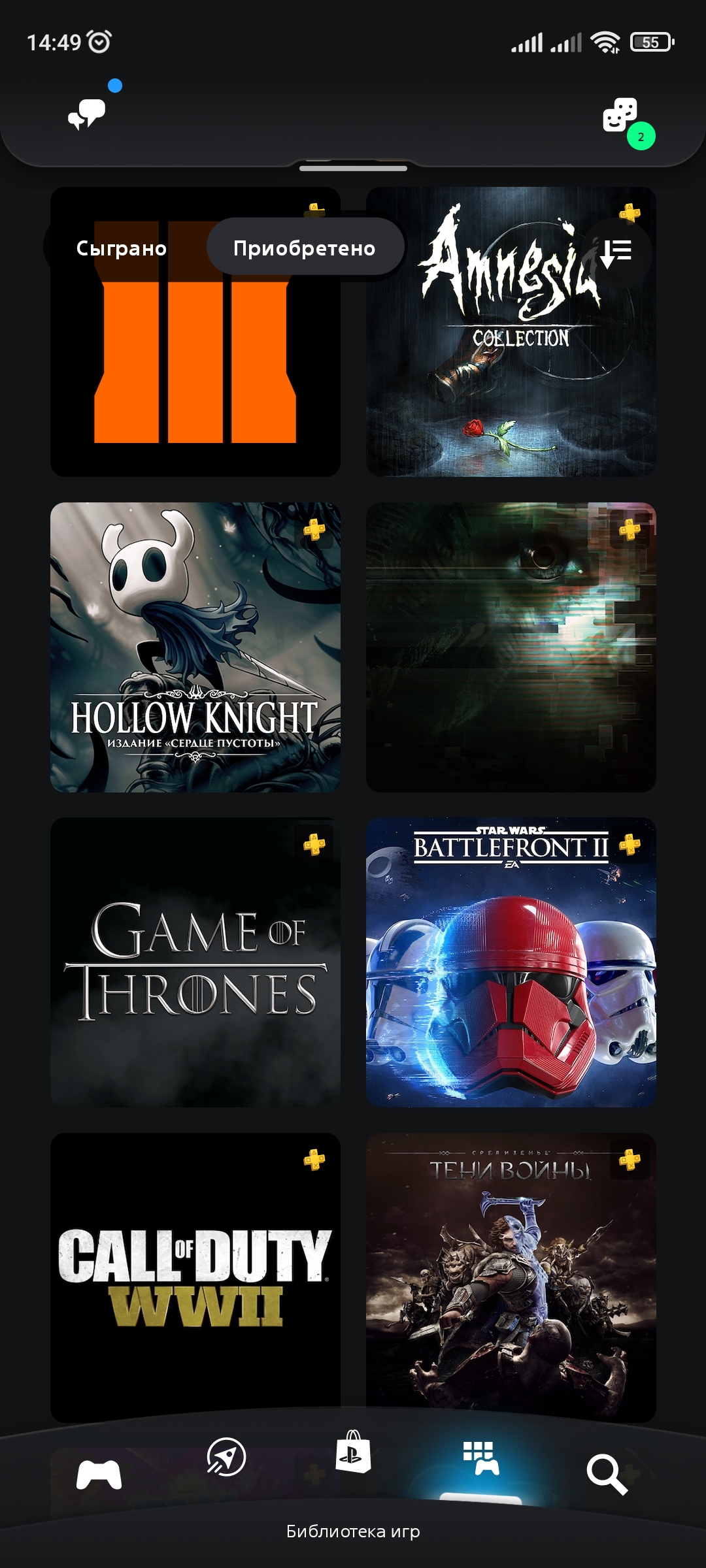
Task: Open the search magnifier tab
Action: 607,1474
